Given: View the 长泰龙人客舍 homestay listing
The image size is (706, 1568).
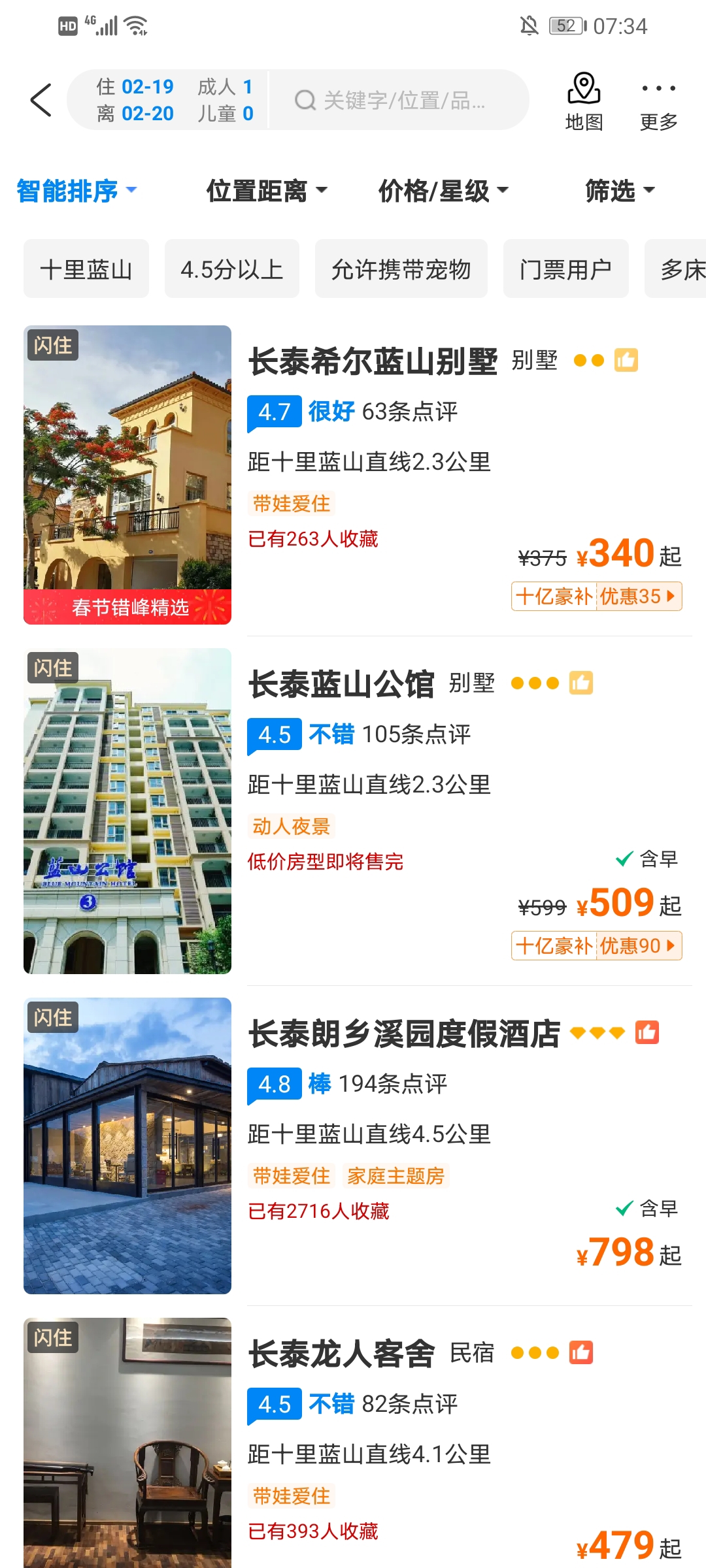Looking at the screenshot, I should point(341,1354).
